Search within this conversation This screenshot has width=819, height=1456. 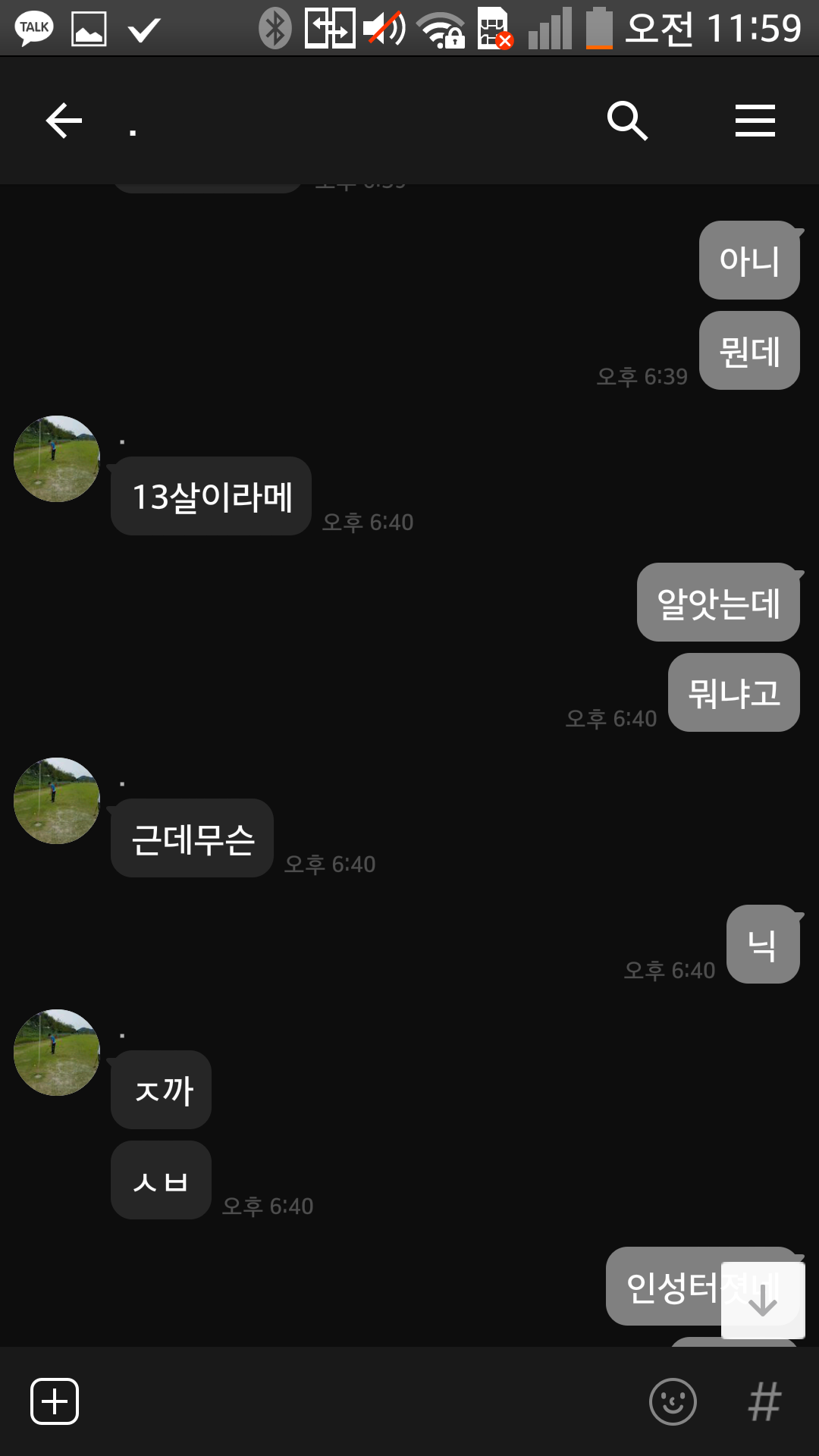627,121
